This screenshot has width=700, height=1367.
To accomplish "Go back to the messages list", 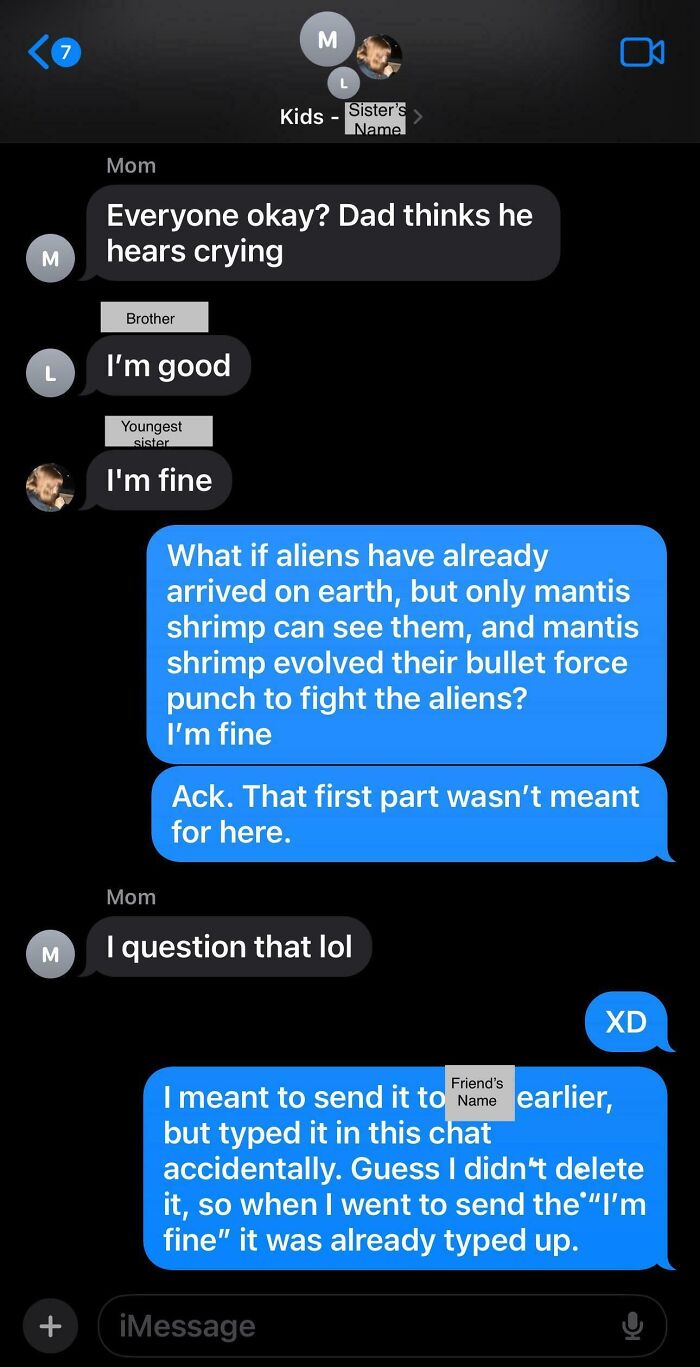I will (x=52, y=52).
